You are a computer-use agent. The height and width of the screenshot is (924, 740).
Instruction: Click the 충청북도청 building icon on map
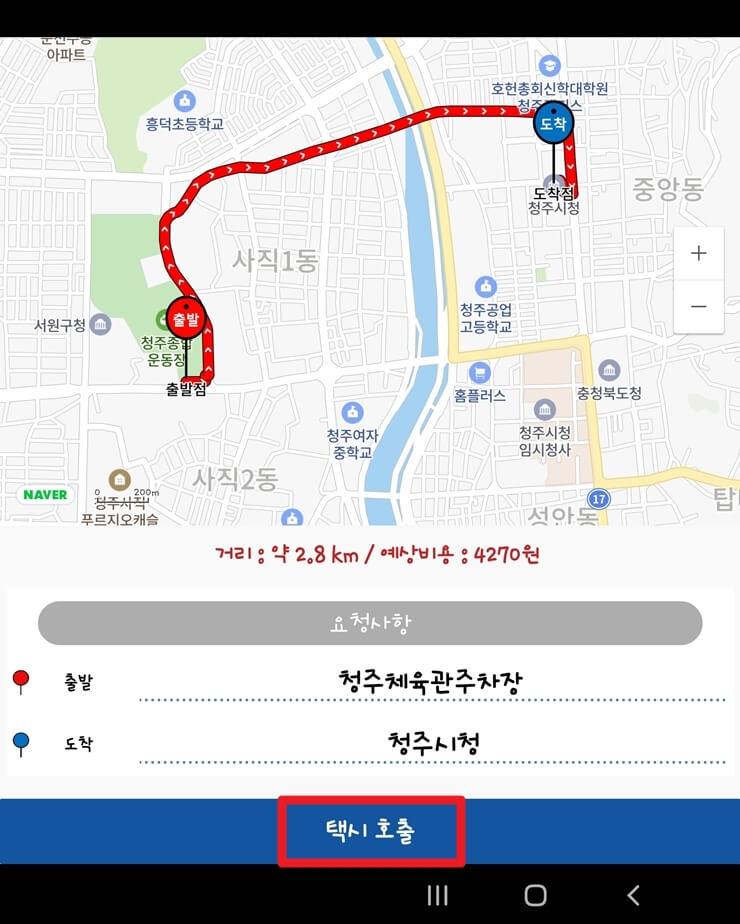click(607, 370)
